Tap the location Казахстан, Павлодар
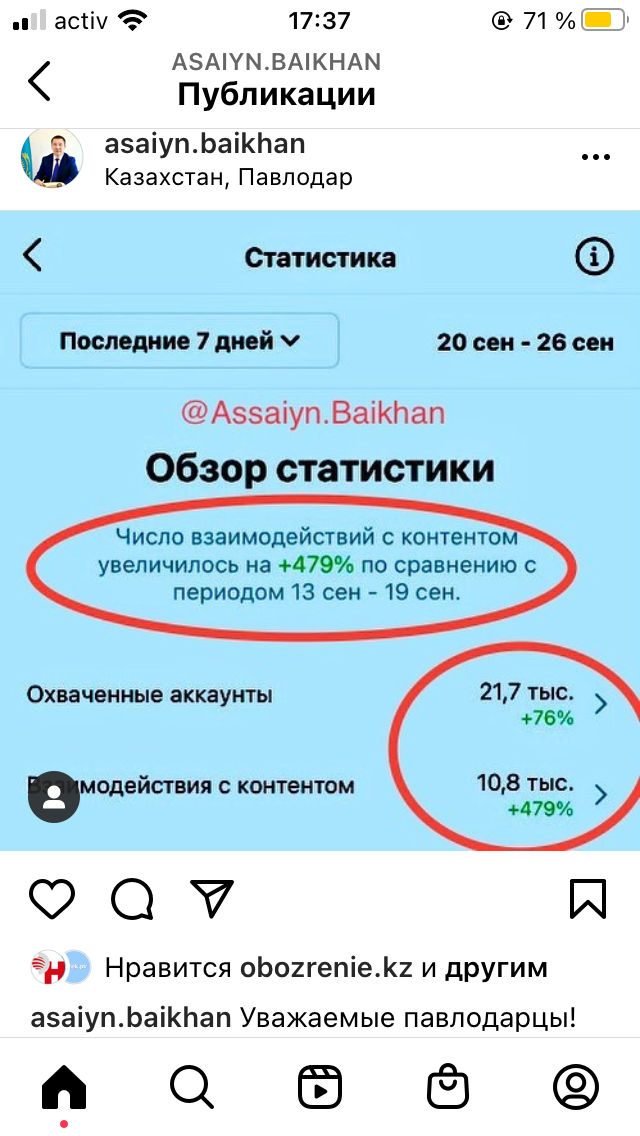 228,178
